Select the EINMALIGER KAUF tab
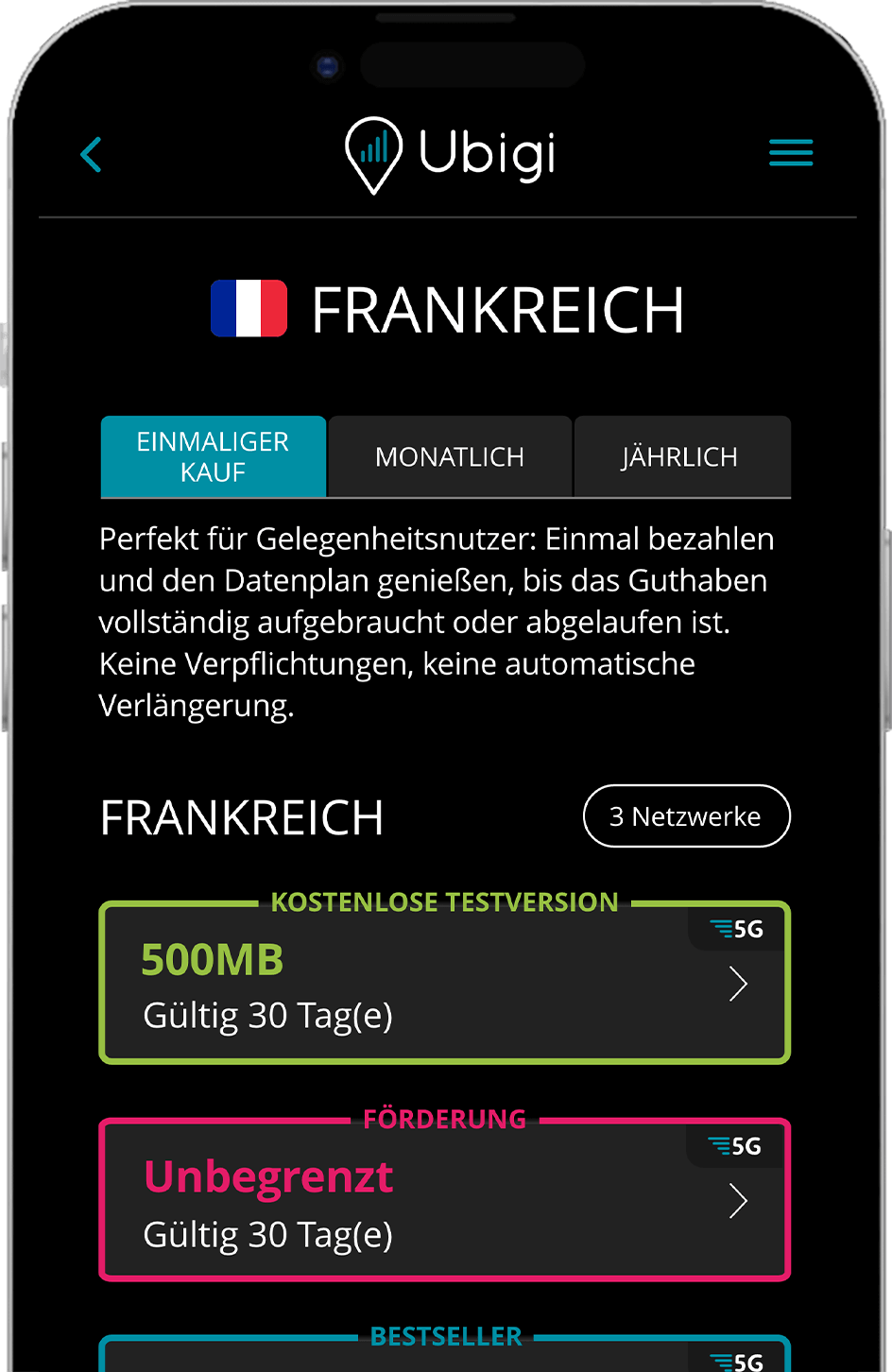 pos(213,456)
